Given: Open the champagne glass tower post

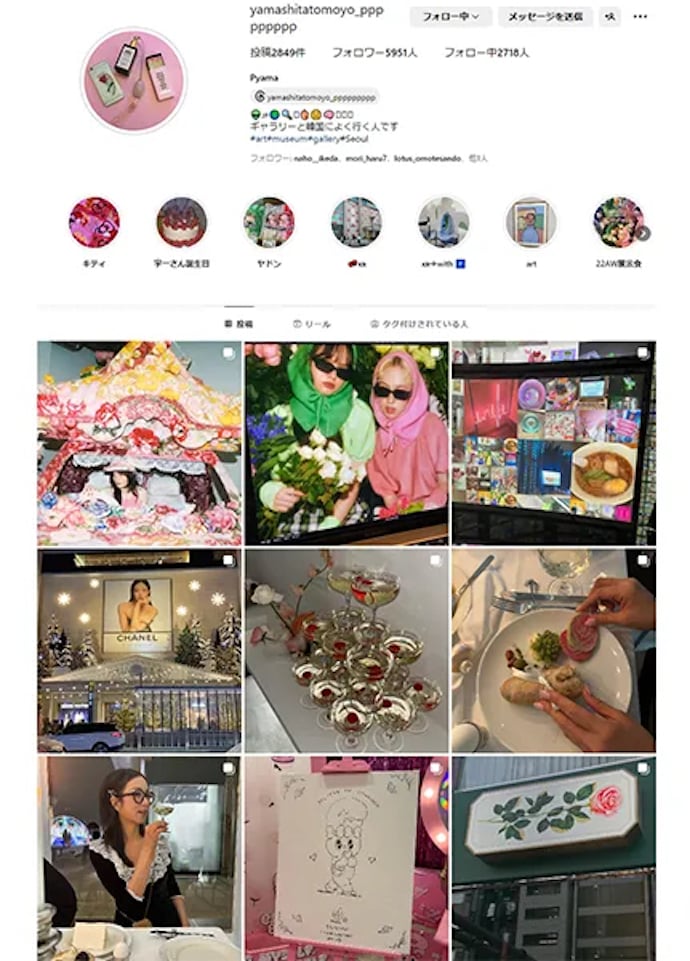Looking at the screenshot, I should (x=345, y=650).
